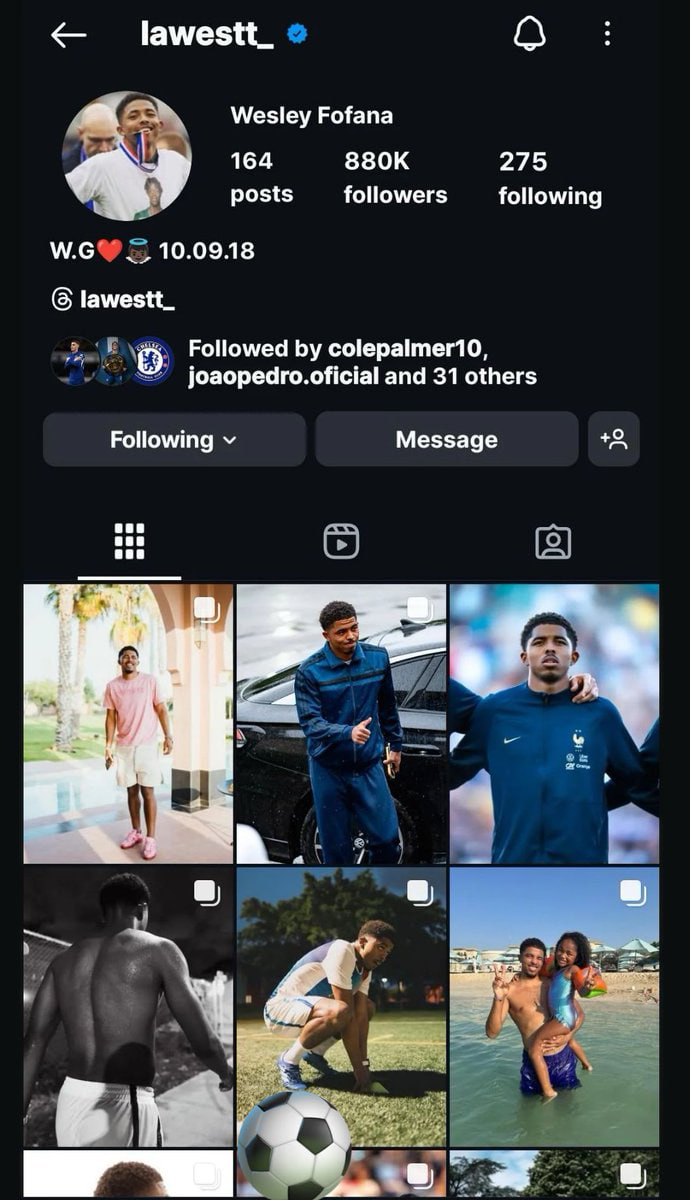Open the post with pink t-shirt
690x1200 pixels.
tap(128, 723)
